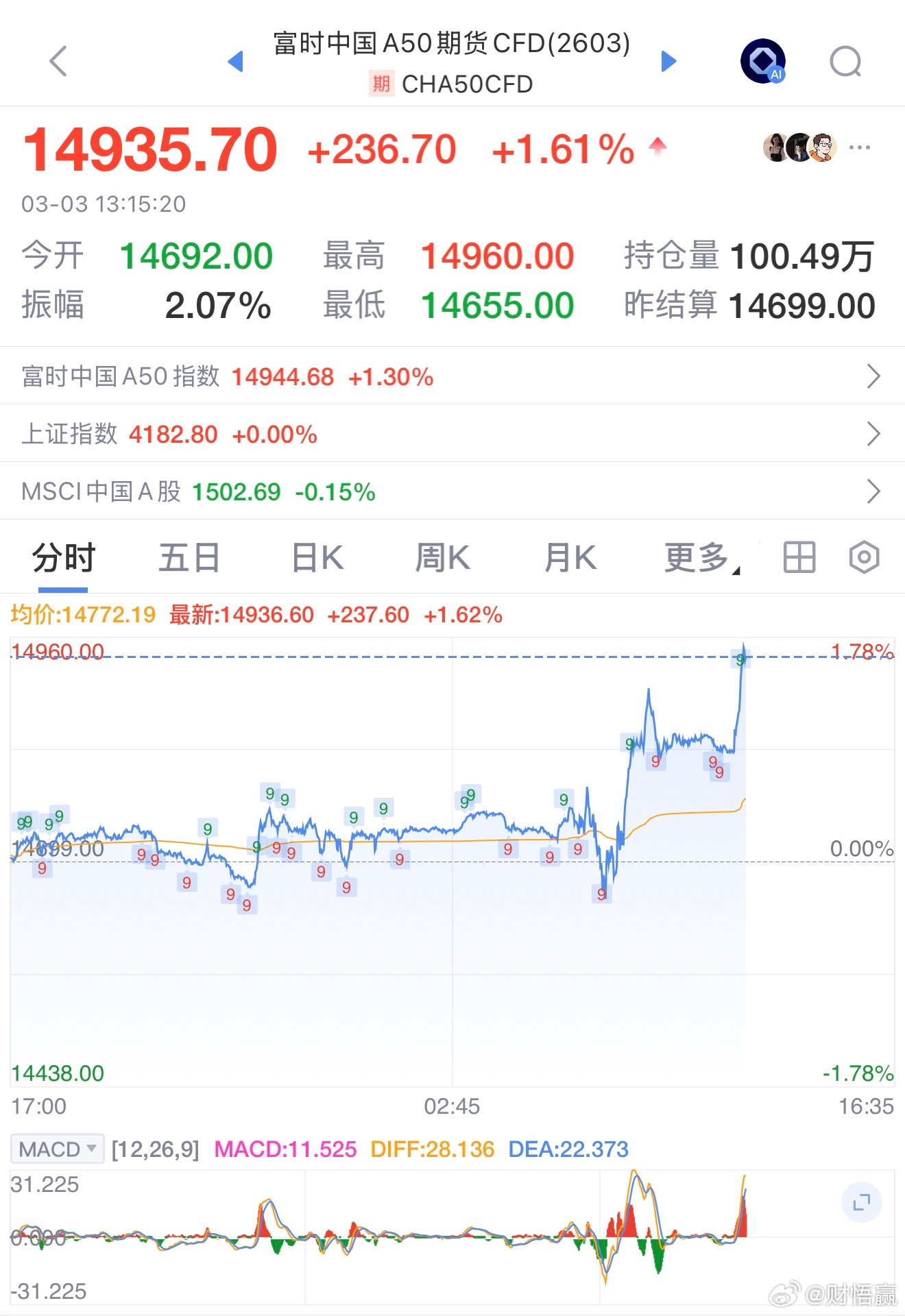Image resolution: width=905 pixels, height=1316 pixels.
Task: Switch to the 月K tab
Action: (x=569, y=557)
